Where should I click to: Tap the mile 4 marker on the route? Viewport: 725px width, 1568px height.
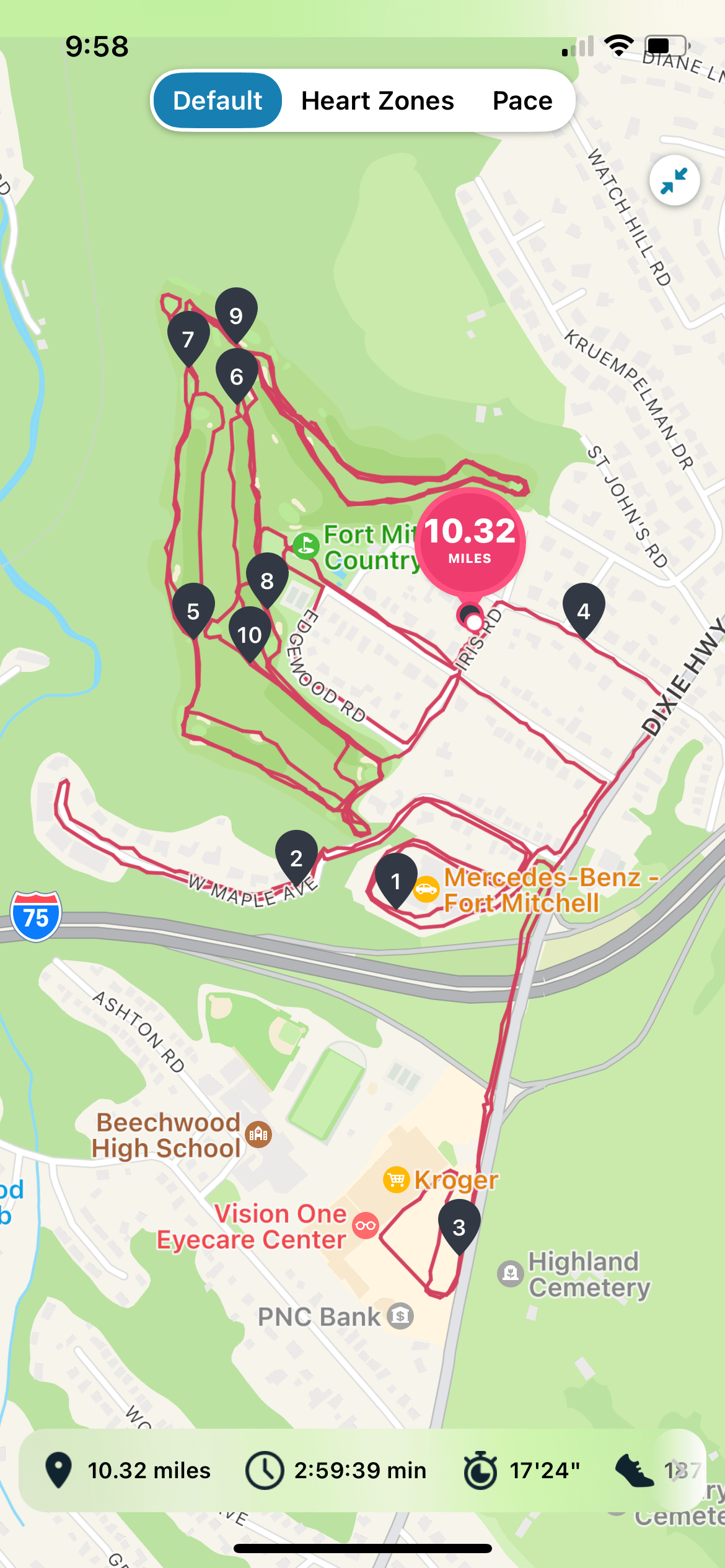pyautogui.click(x=583, y=609)
